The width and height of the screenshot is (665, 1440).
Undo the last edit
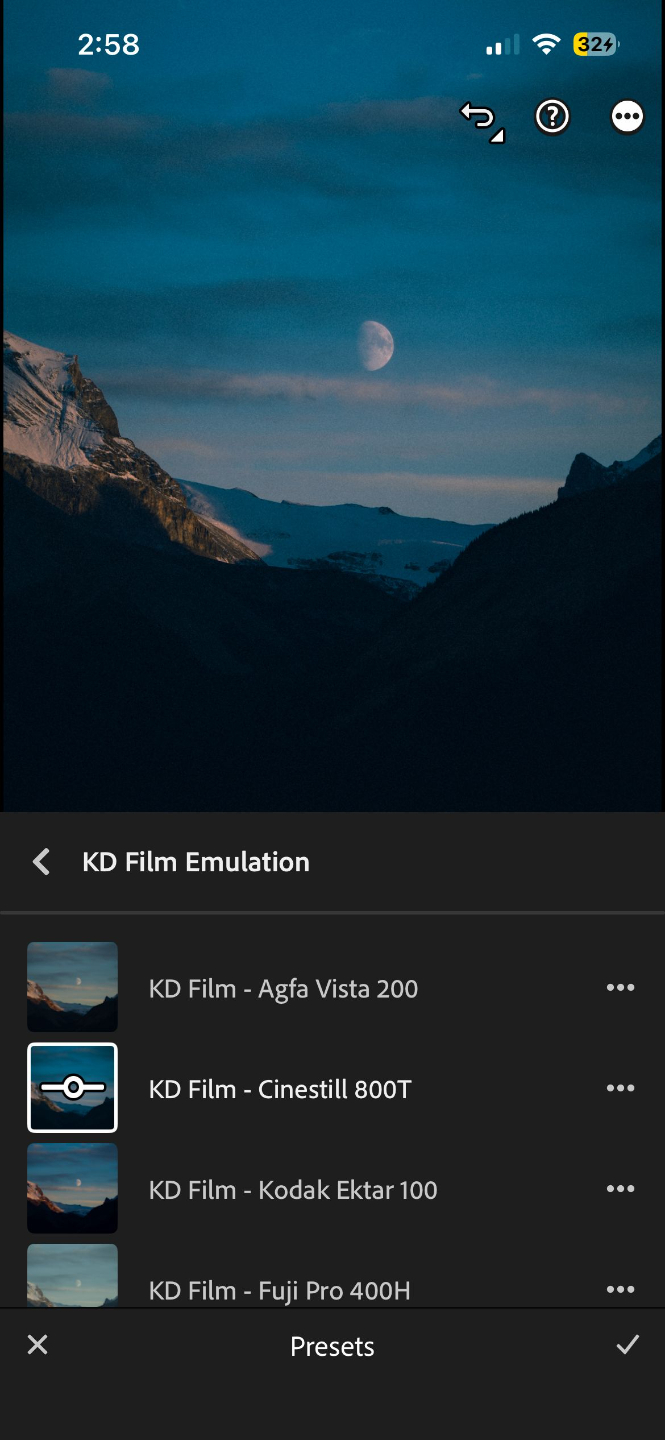[480, 119]
